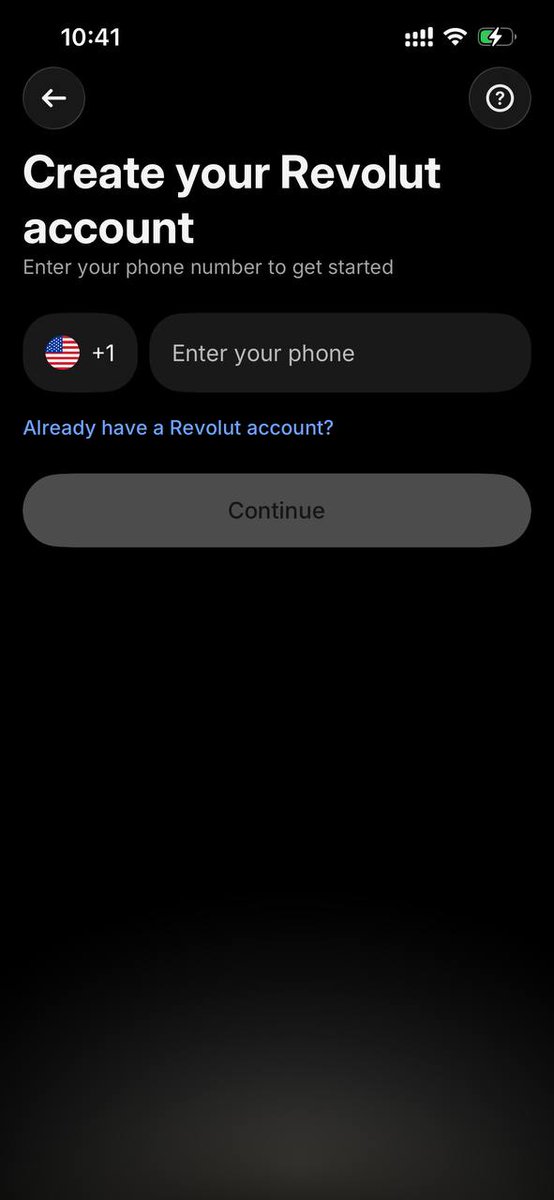Image resolution: width=554 pixels, height=1200 pixels.
Task: Tap the Continue button
Action: coord(277,510)
